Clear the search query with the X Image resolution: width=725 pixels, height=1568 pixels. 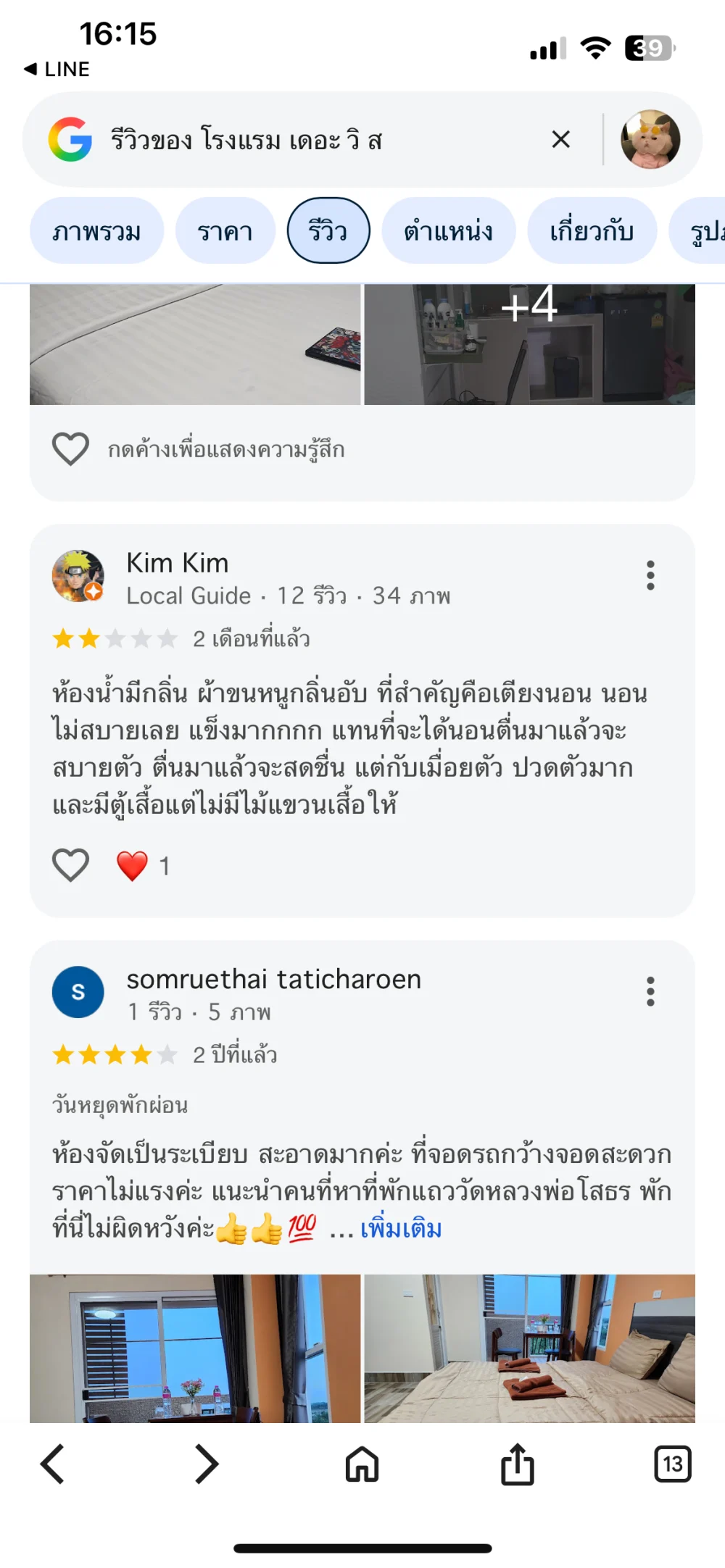pyautogui.click(x=560, y=139)
